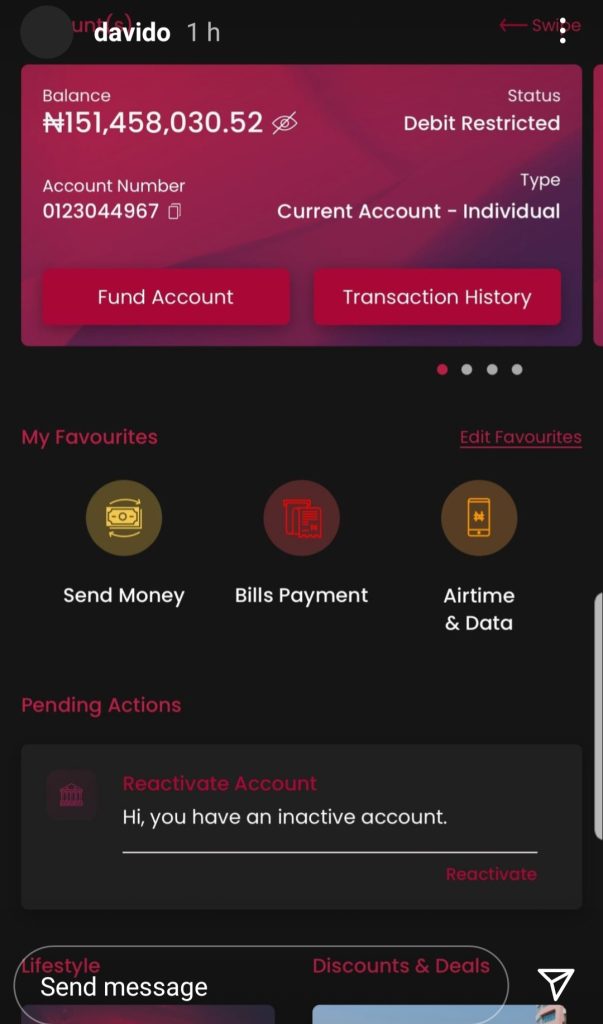Focus the Send message field
Viewport: 603px width, 1024px height.
pos(260,987)
